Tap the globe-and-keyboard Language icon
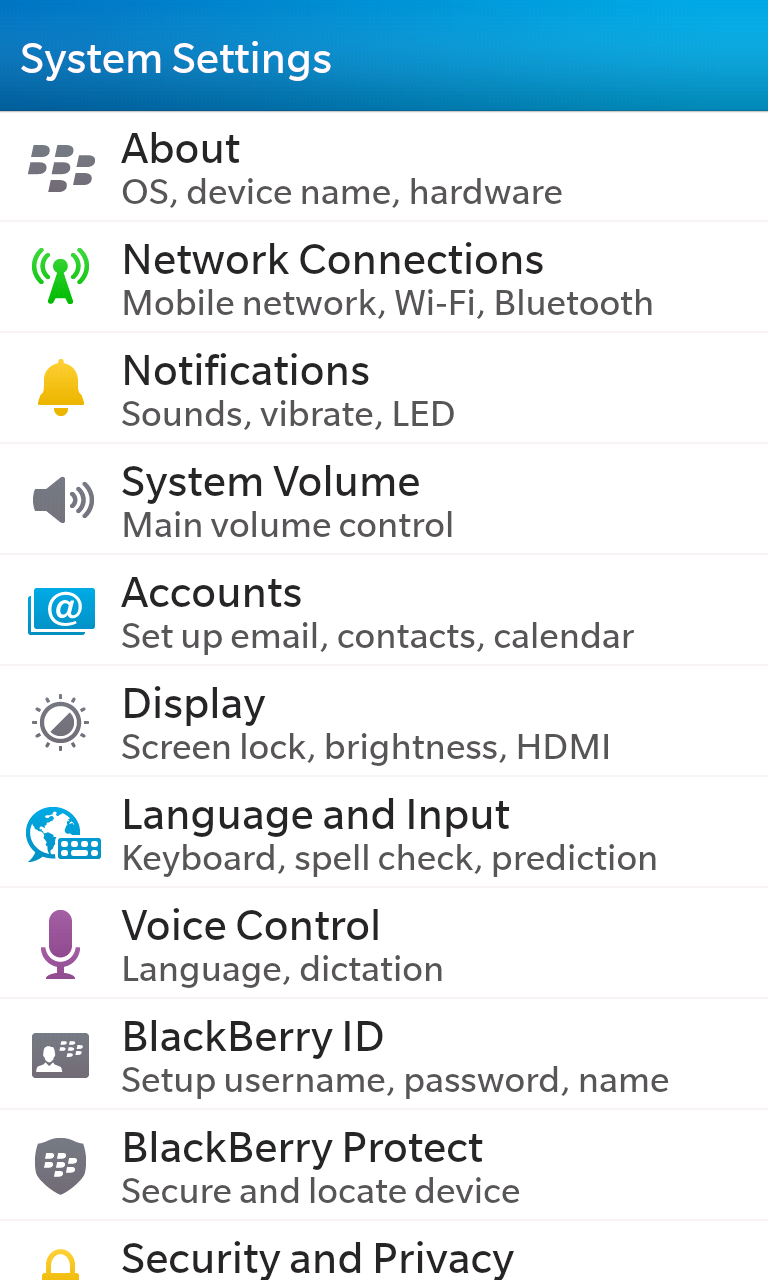The width and height of the screenshot is (768, 1280). point(61,832)
